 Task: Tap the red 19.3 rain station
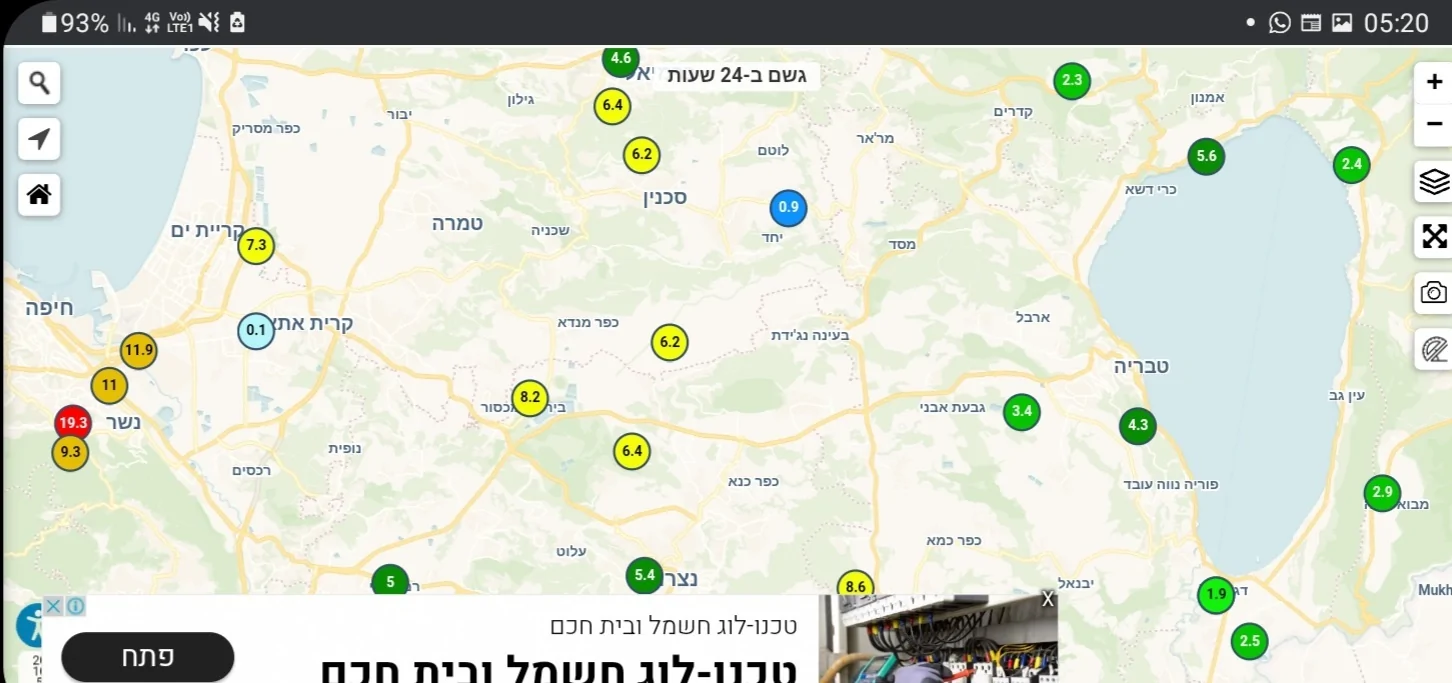click(73, 423)
